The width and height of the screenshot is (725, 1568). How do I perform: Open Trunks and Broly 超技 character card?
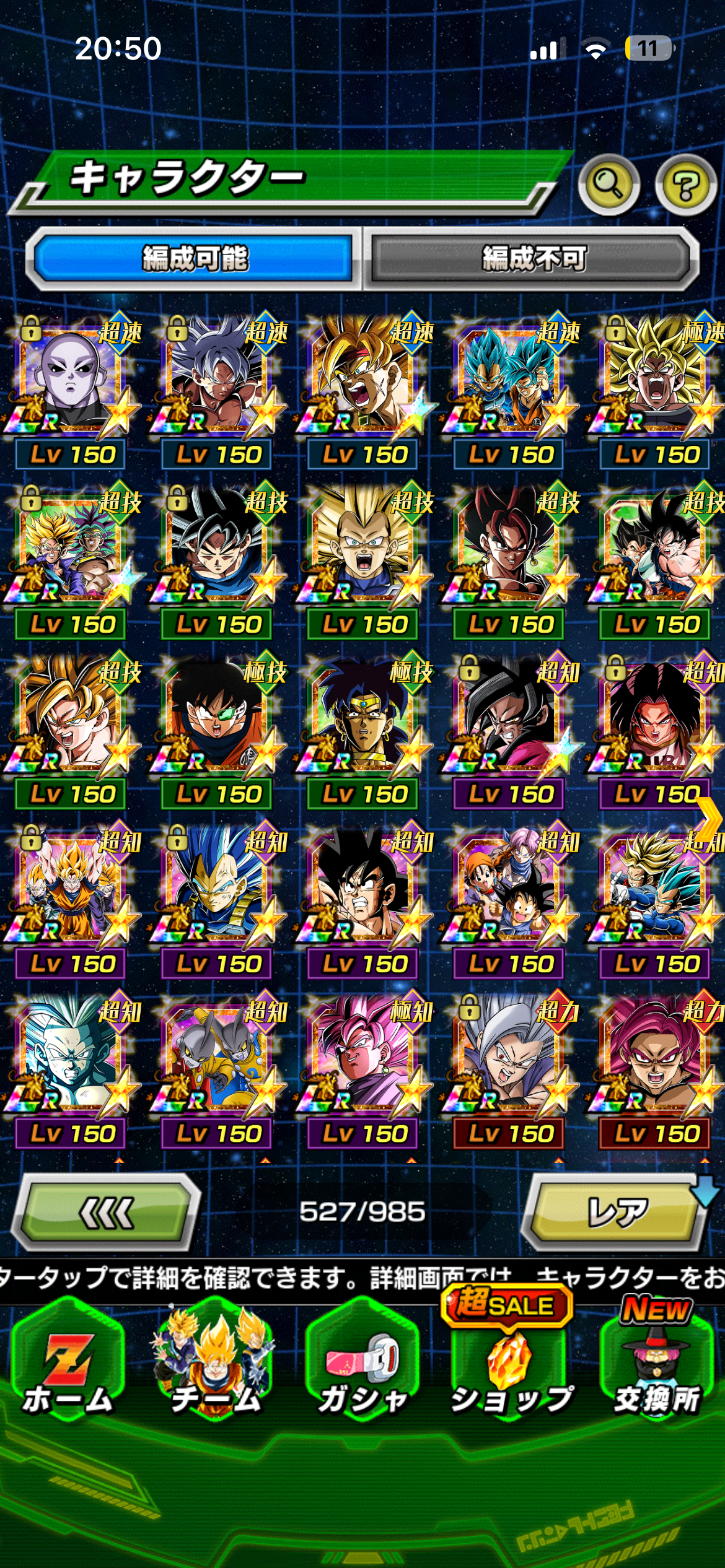pyautogui.click(x=72, y=548)
